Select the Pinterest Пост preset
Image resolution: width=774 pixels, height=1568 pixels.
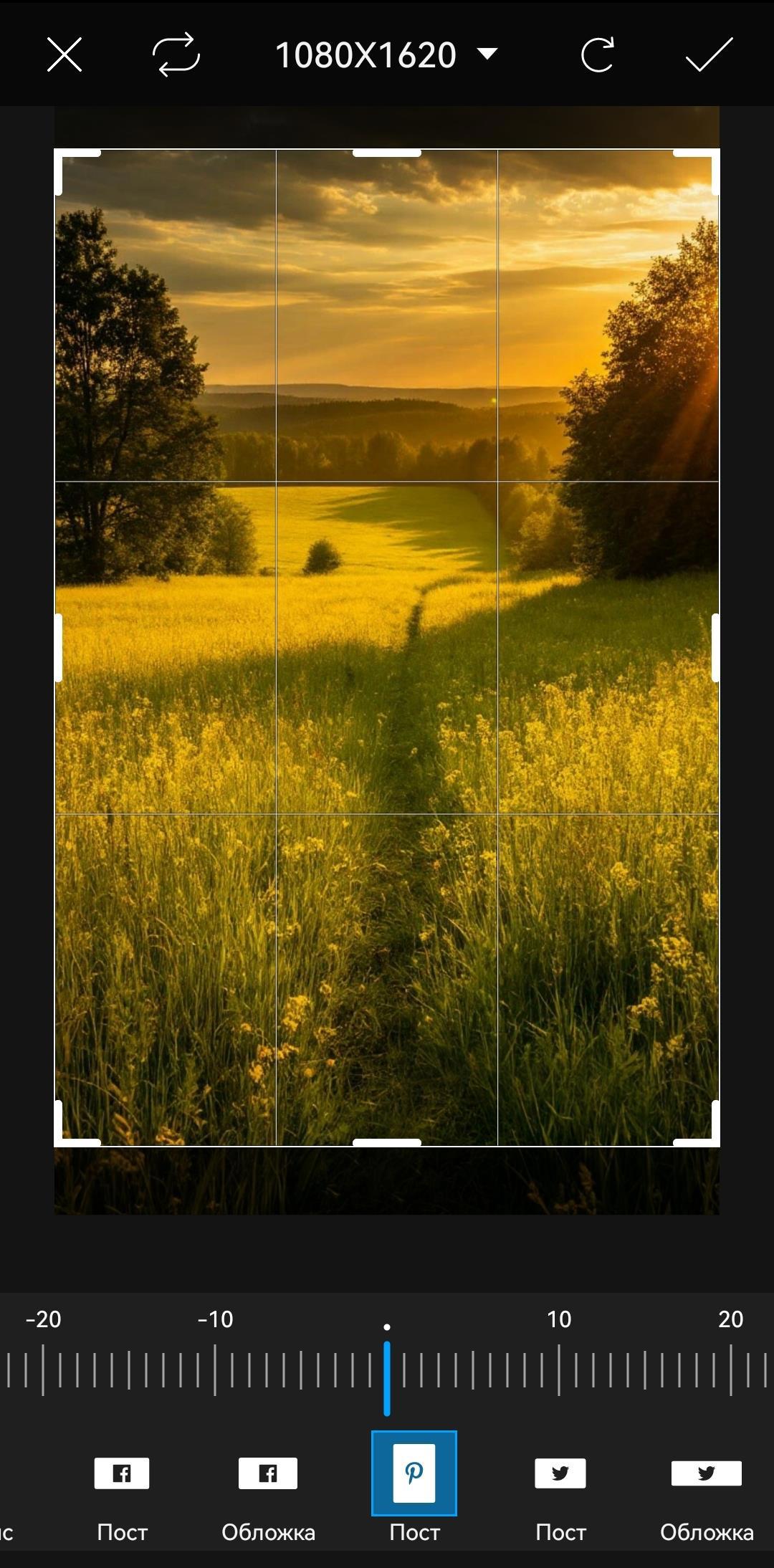pyautogui.click(x=414, y=1474)
